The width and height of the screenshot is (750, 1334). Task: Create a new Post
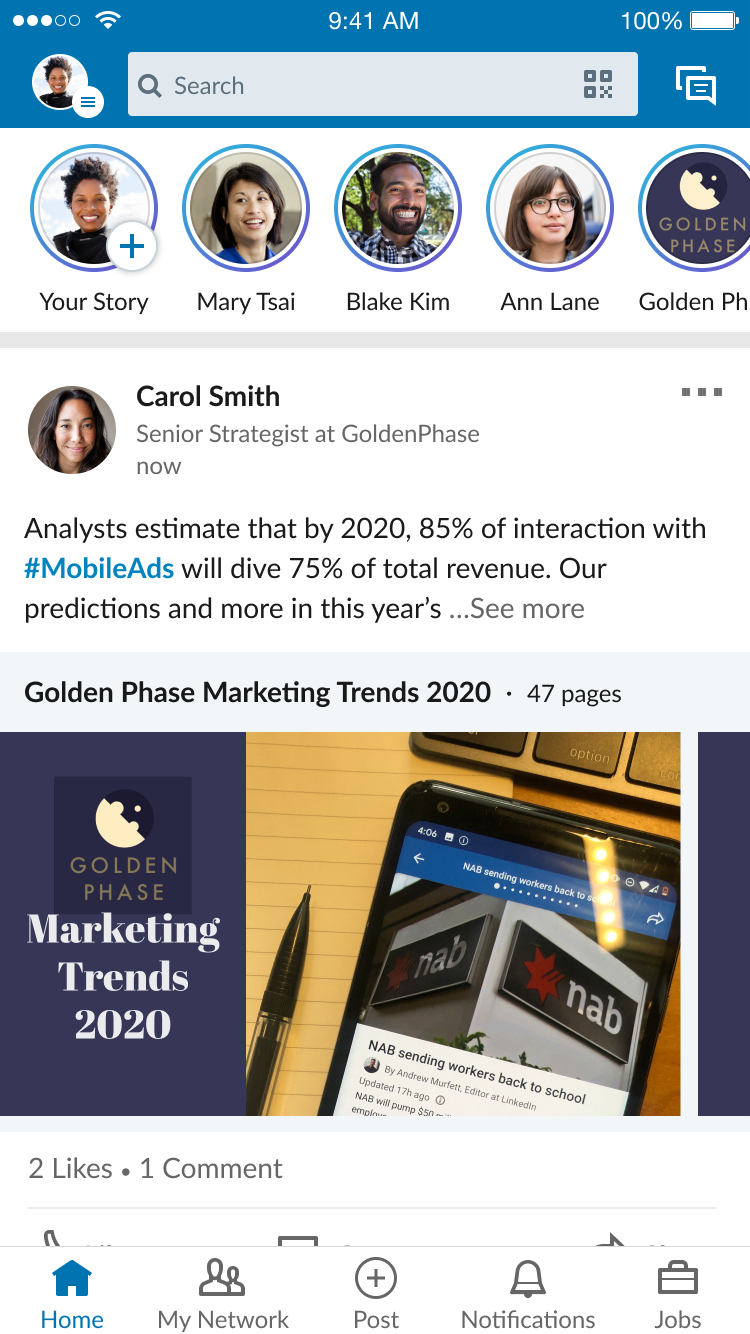376,1292
